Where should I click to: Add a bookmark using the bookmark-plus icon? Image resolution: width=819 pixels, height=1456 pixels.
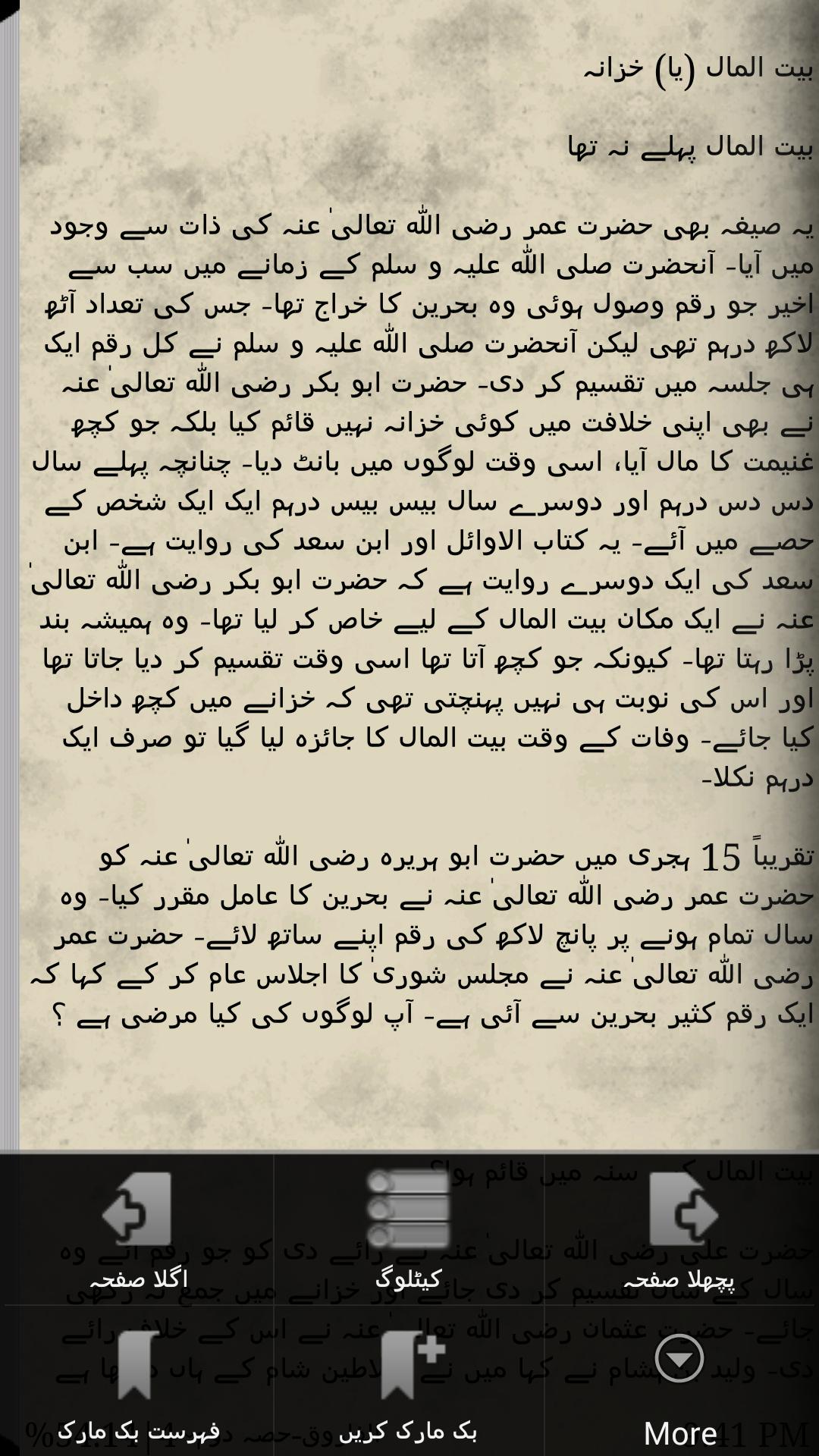tap(407, 1365)
